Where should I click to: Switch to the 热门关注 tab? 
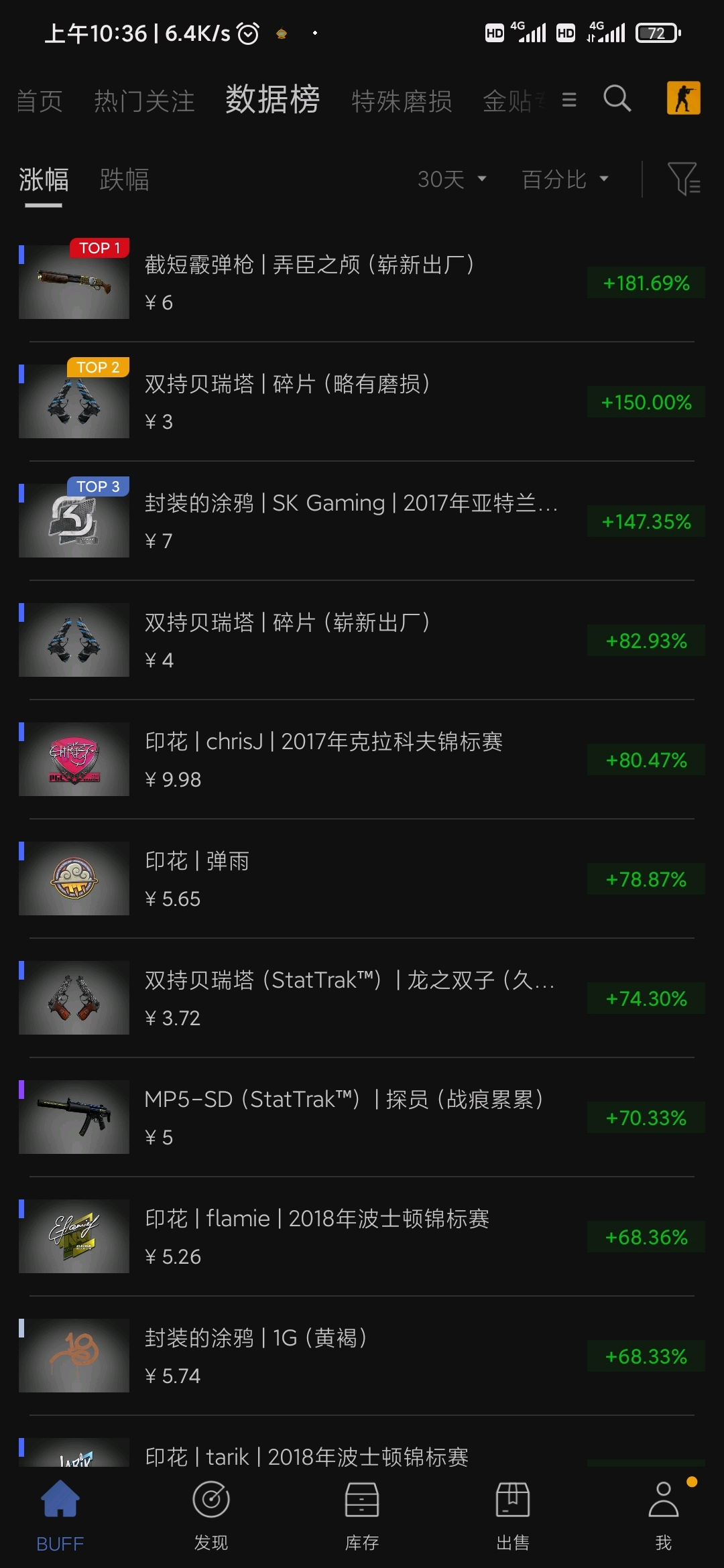[x=144, y=101]
